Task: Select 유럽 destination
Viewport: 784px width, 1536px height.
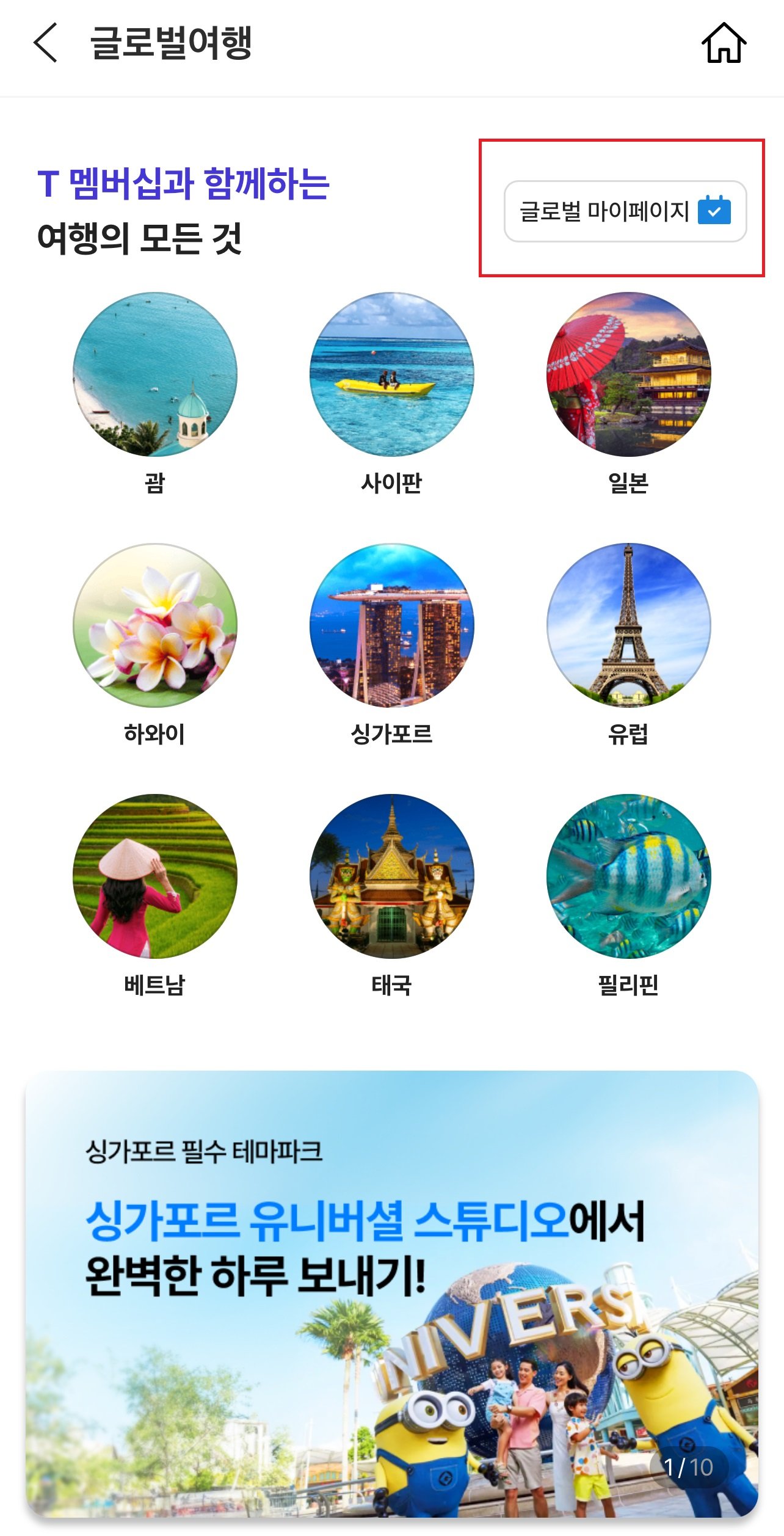Action: pyautogui.click(x=628, y=625)
